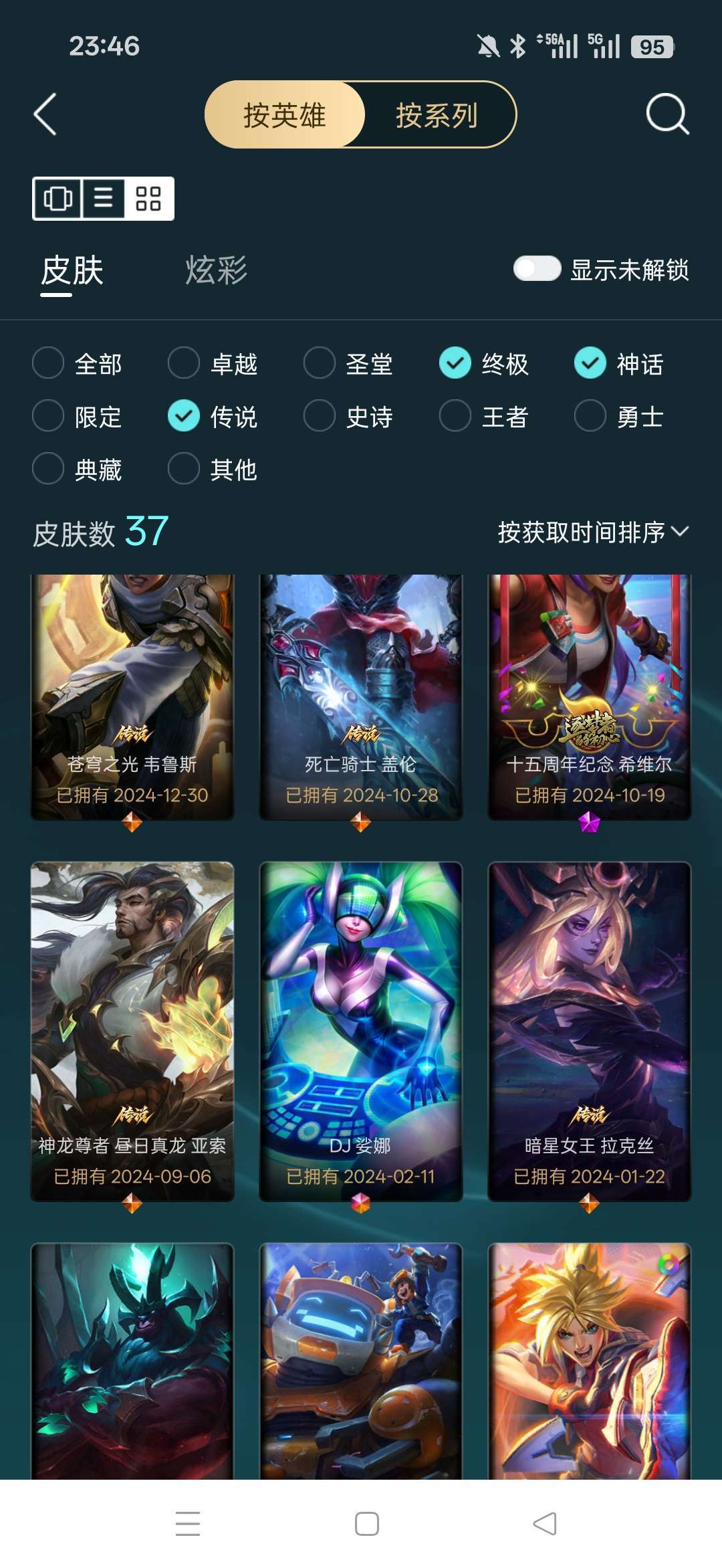Switch to 按系列 segment
Screen dimensions: 722x1568
coord(437,115)
